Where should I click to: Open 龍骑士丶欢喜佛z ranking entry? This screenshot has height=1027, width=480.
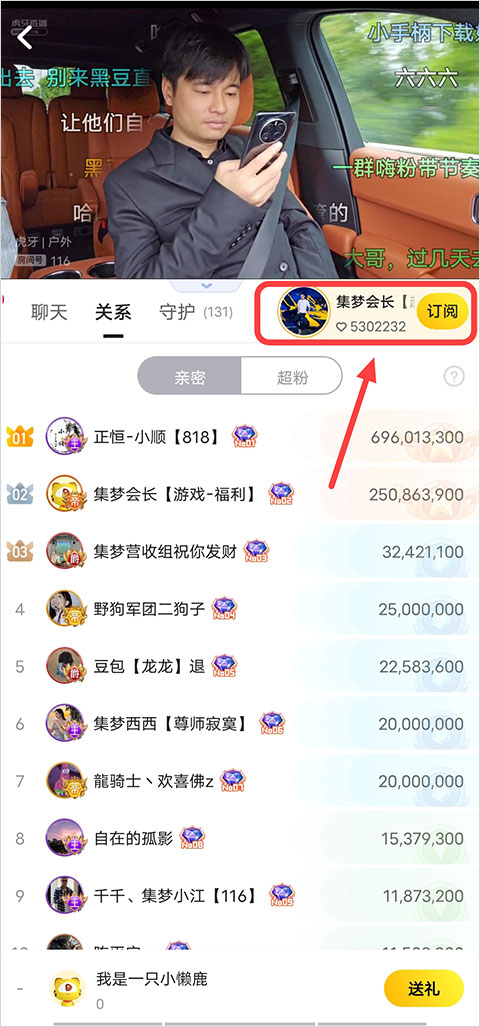[240, 781]
